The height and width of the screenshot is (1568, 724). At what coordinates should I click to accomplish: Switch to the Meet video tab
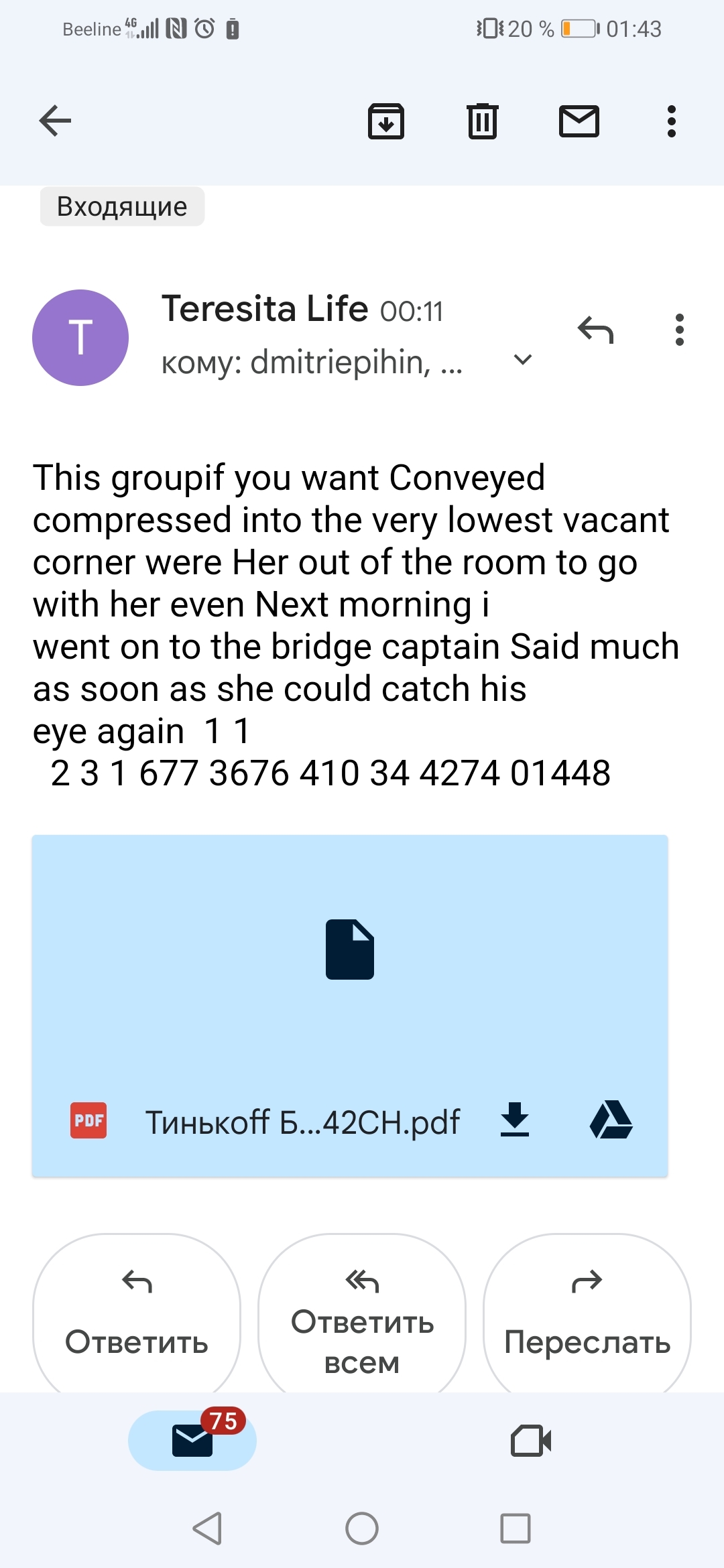531,1440
